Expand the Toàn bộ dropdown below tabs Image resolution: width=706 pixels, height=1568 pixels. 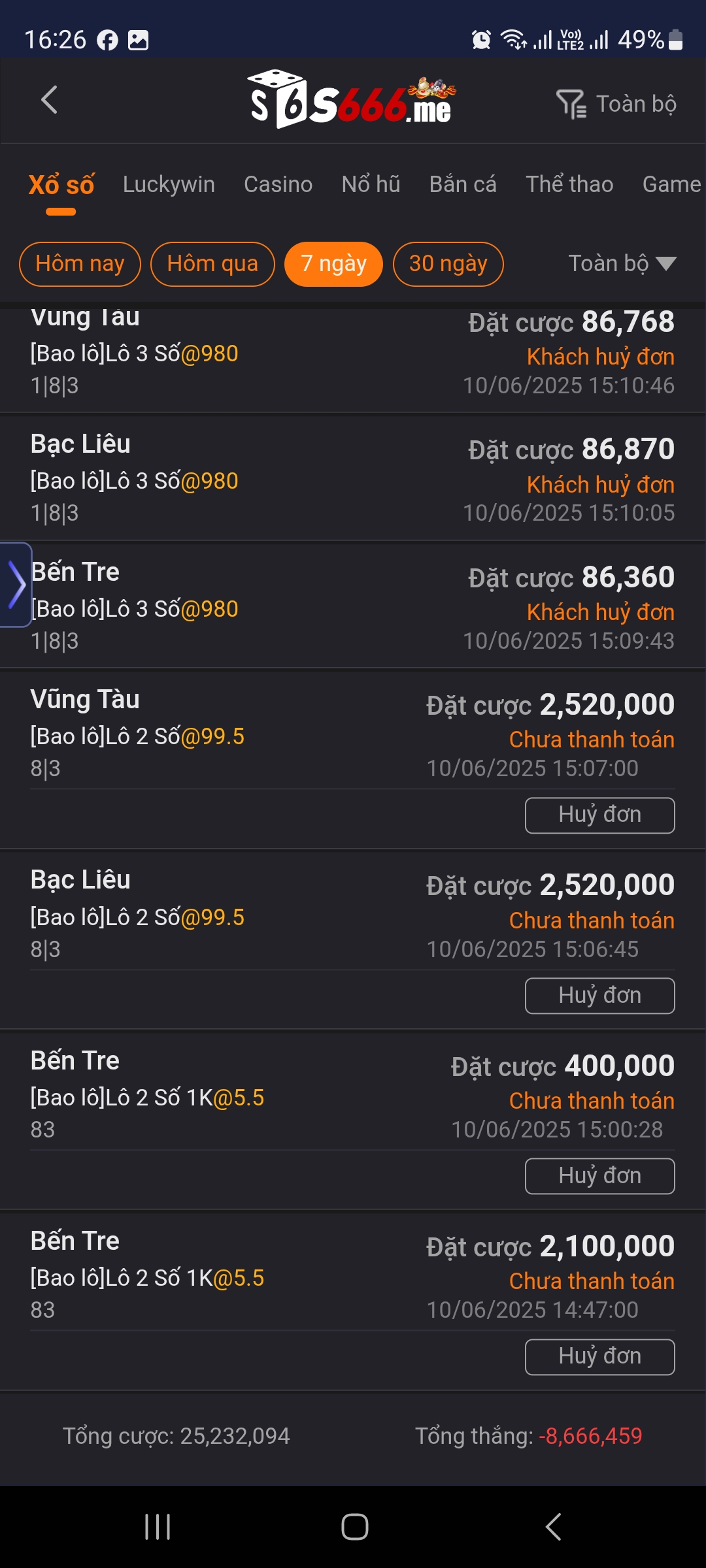[x=622, y=263]
